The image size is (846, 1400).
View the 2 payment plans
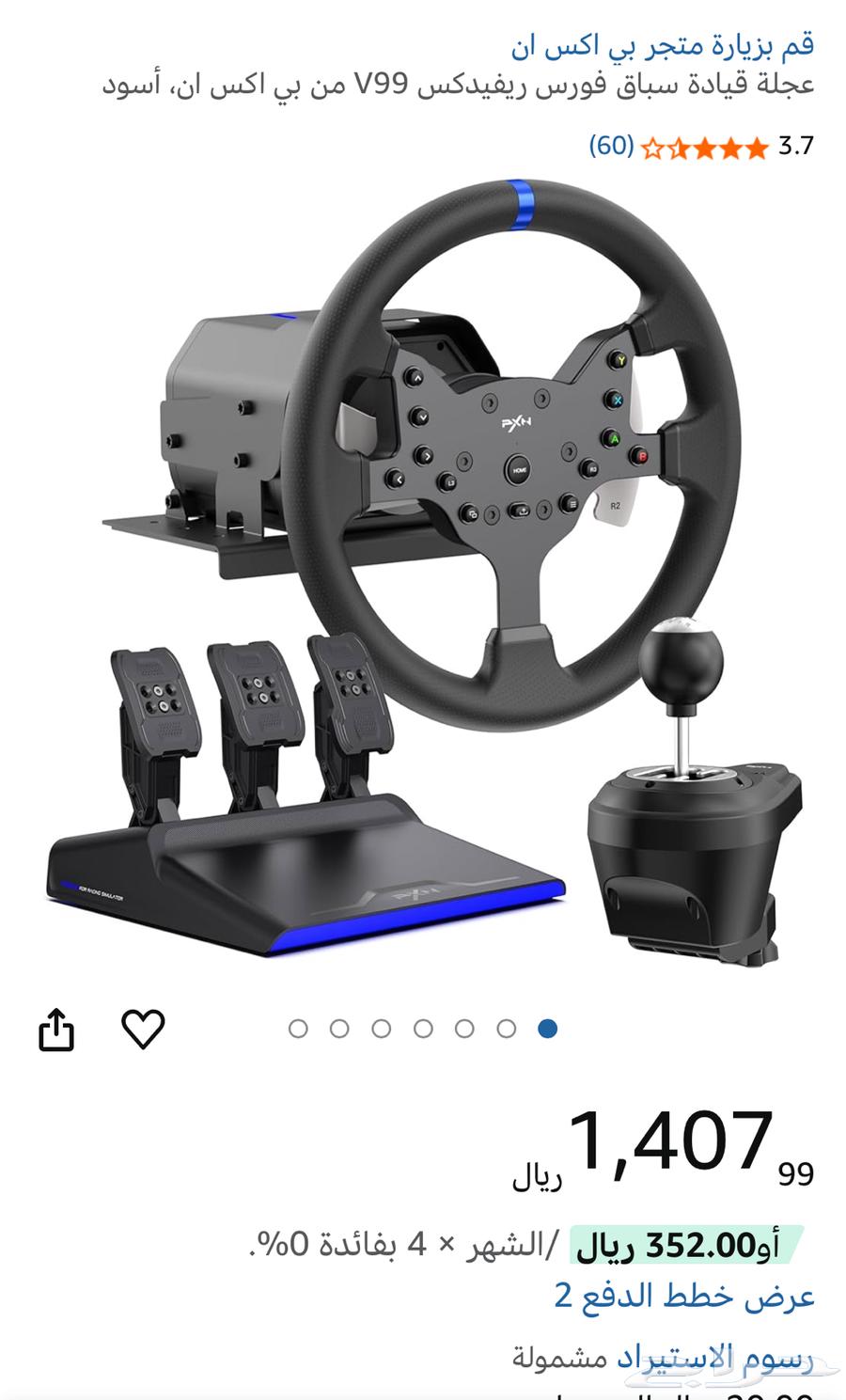click(683, 1296)
